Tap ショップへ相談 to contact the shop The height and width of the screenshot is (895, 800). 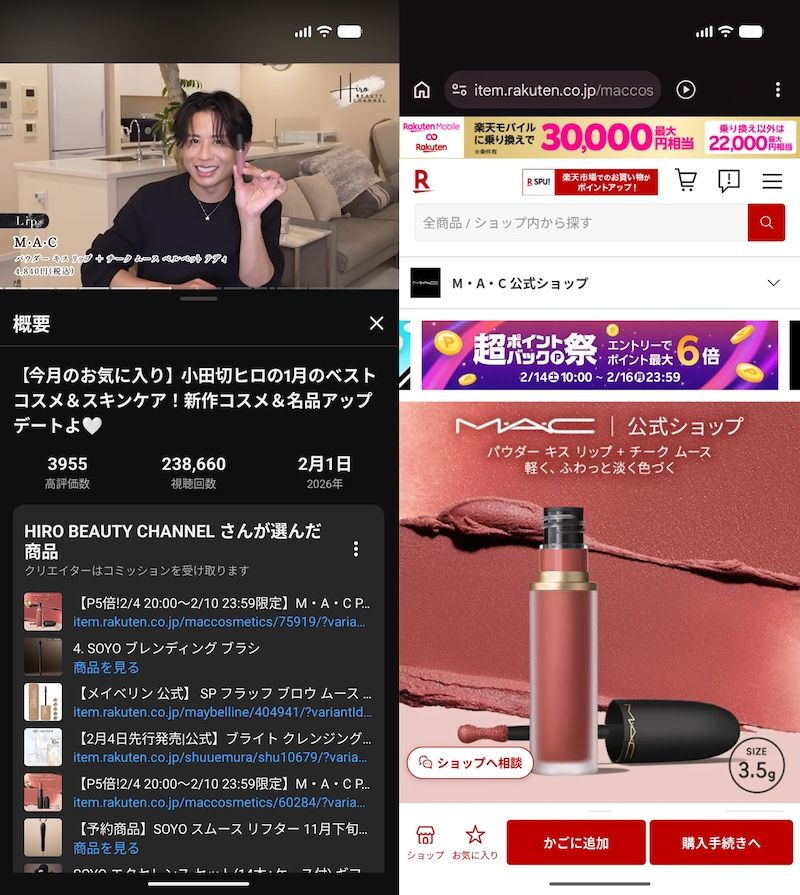click(x=470, y=762)
